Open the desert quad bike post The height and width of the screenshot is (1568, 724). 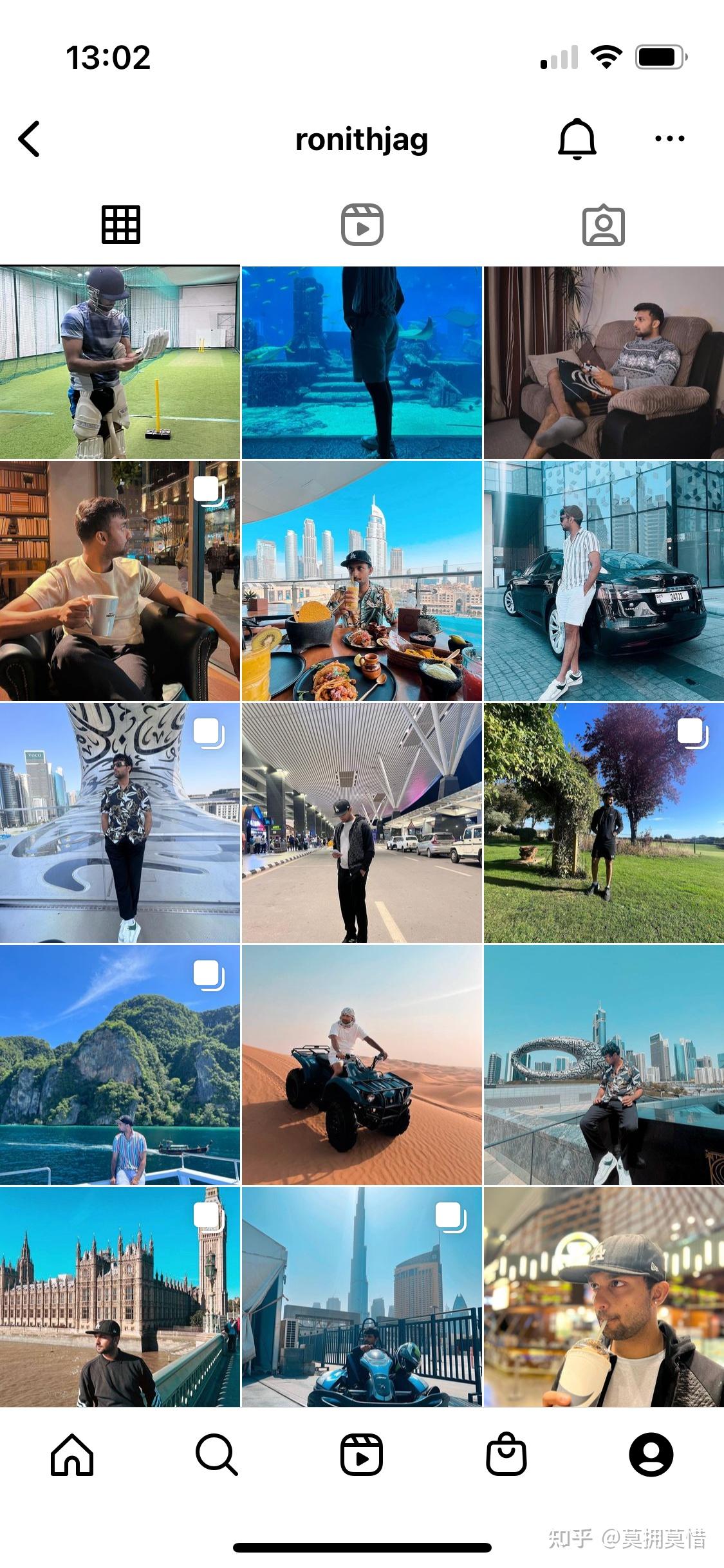tap(362, 1065)
